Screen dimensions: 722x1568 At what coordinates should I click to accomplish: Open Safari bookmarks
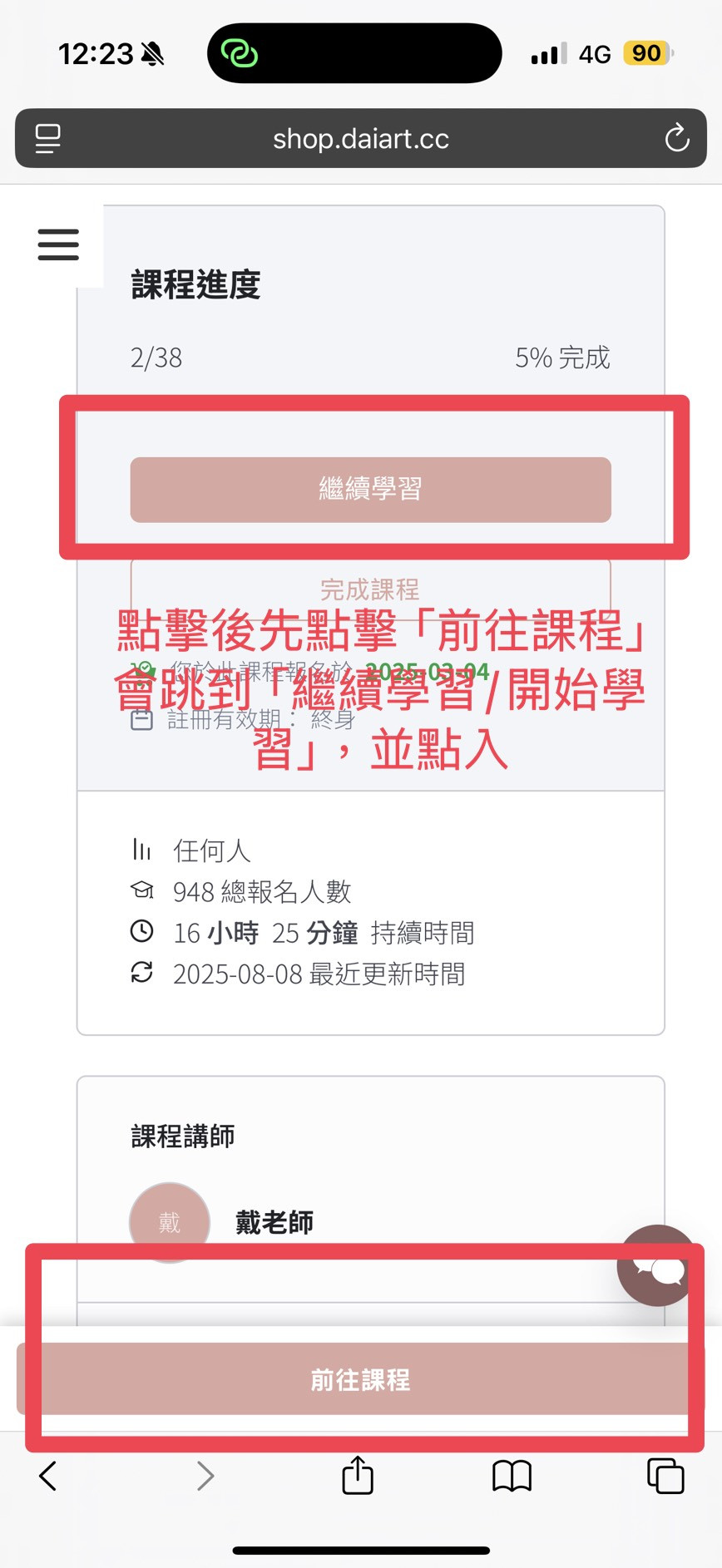click(512, 1477)
